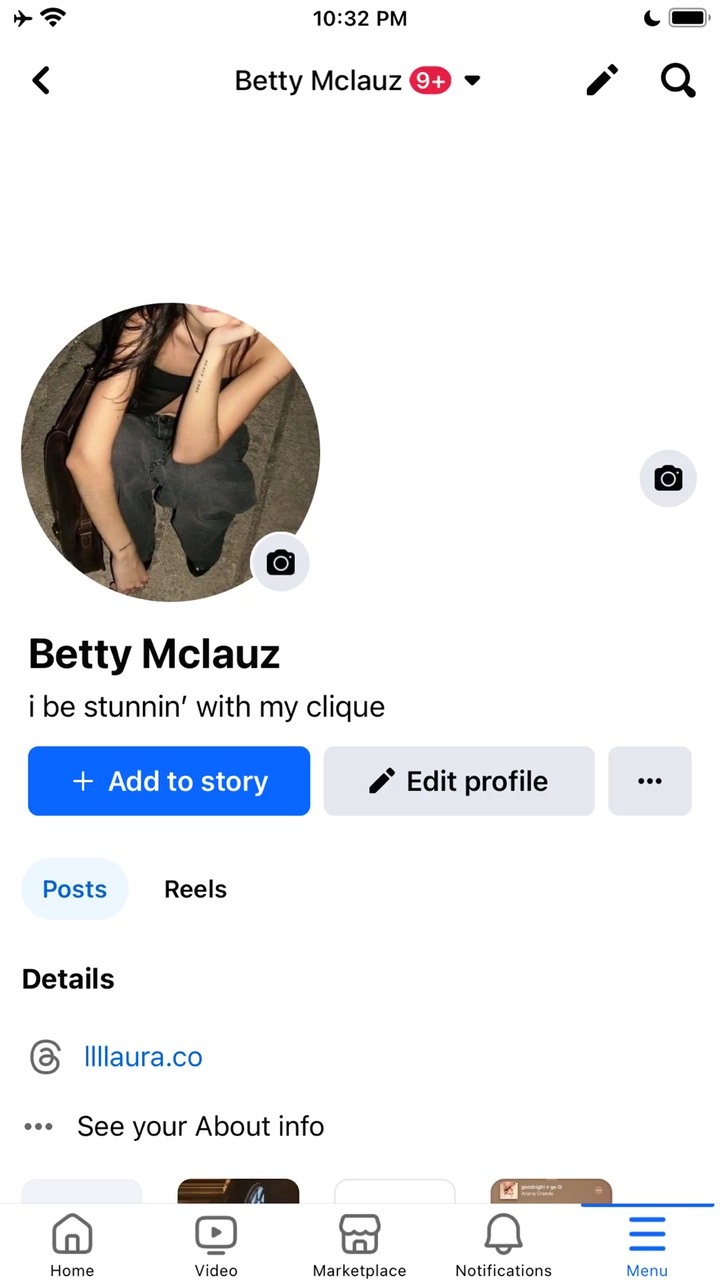See your About info
Screen dimensions: 720x1280
coord(200,1126)
